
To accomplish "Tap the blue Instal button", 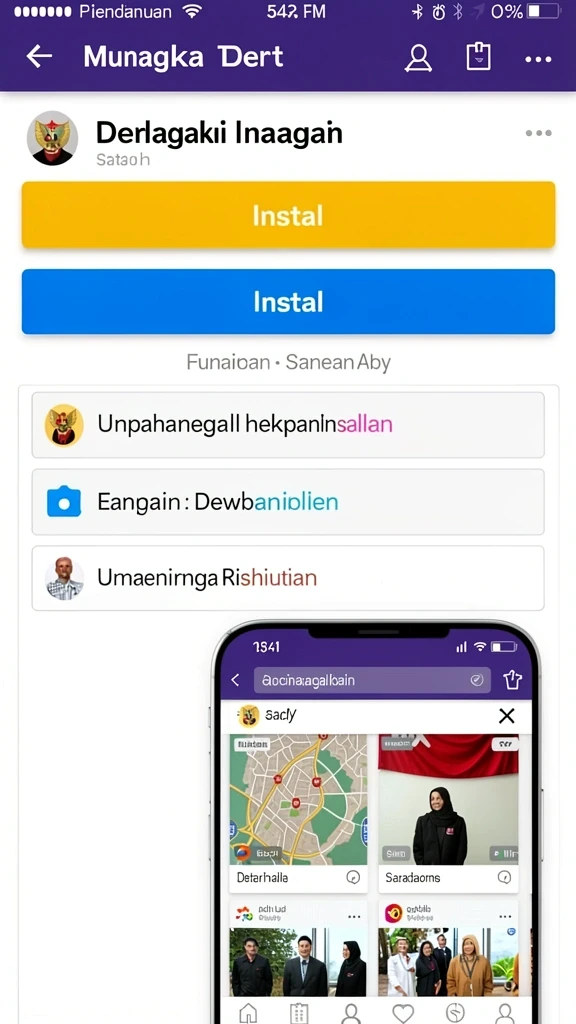I will [288, 302].
